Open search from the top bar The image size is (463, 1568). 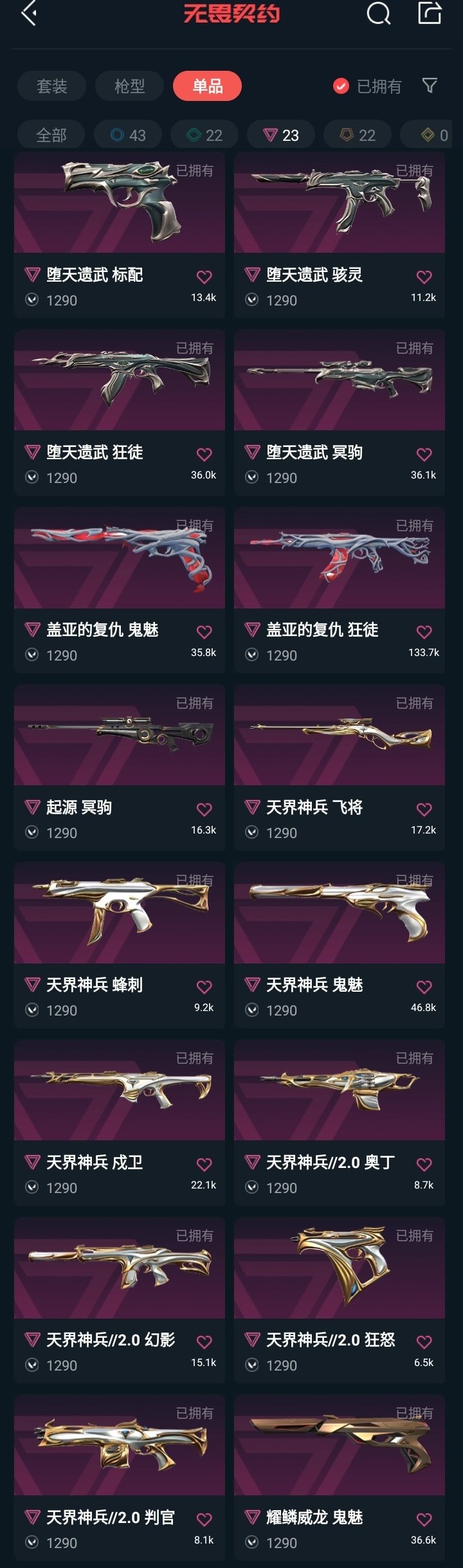click(x=378, y=13)
